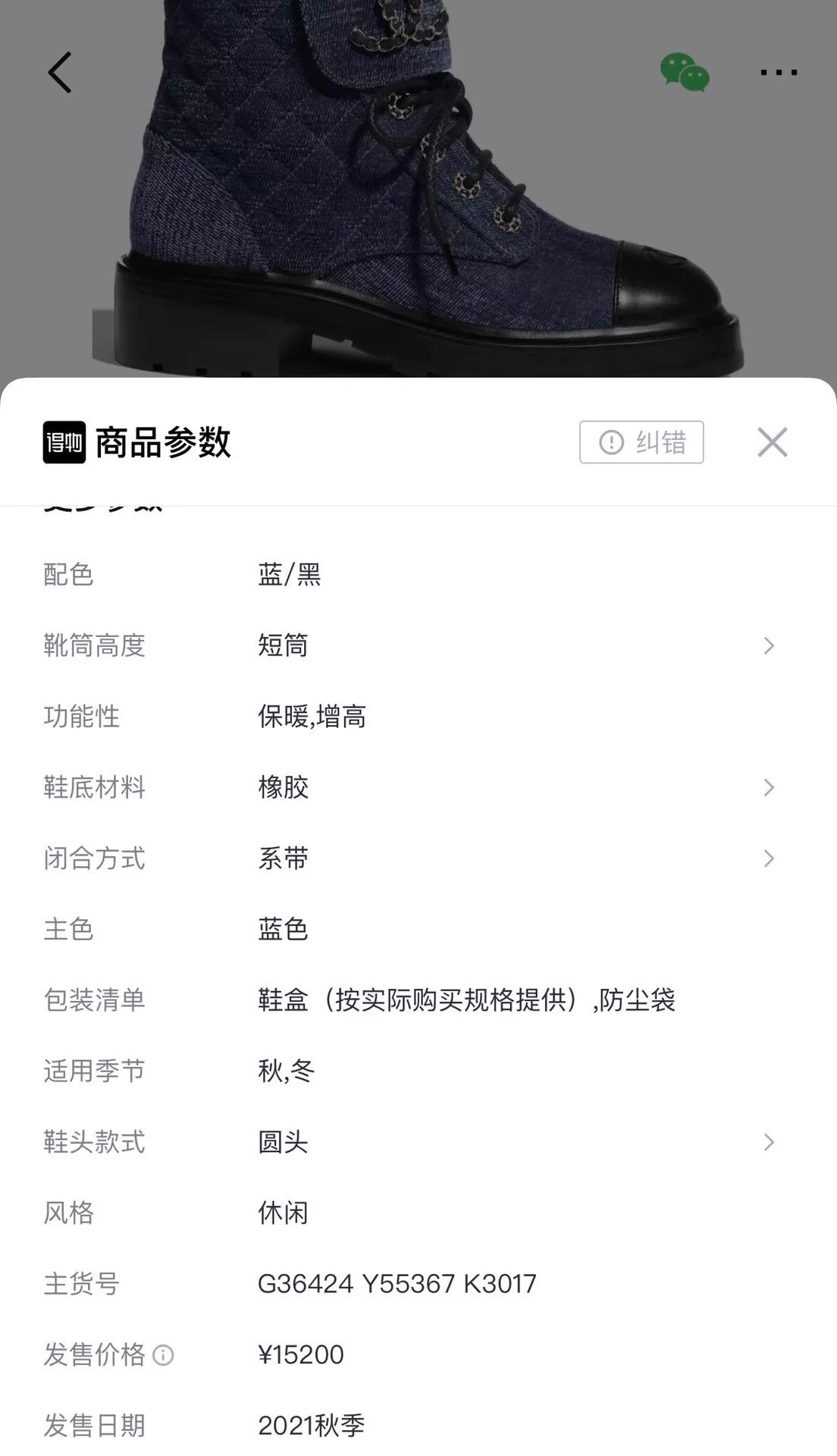This screenshot has width=837, height=1456.
Task: Share via the WeChat icon
Action: (685, 72)
